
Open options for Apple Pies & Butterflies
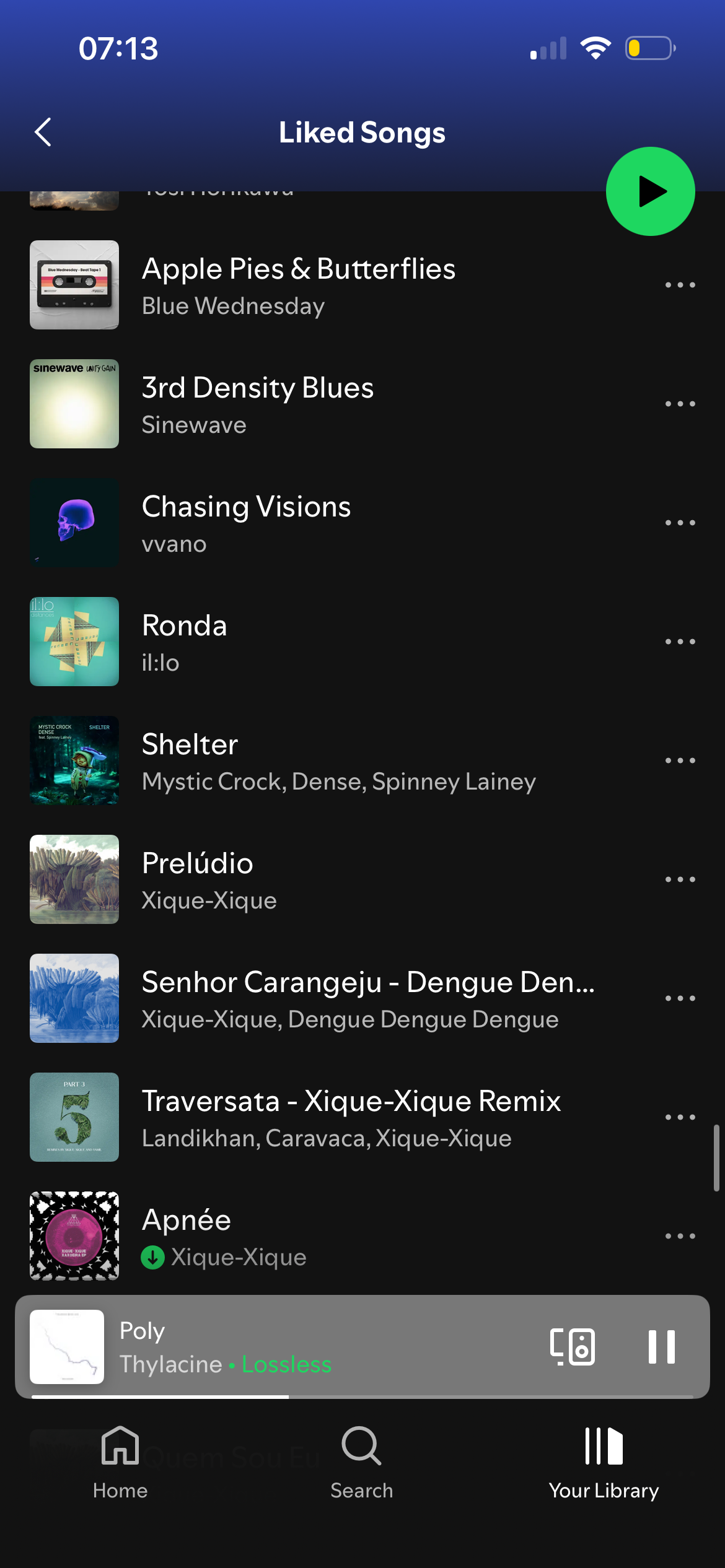tap(680, 285)
